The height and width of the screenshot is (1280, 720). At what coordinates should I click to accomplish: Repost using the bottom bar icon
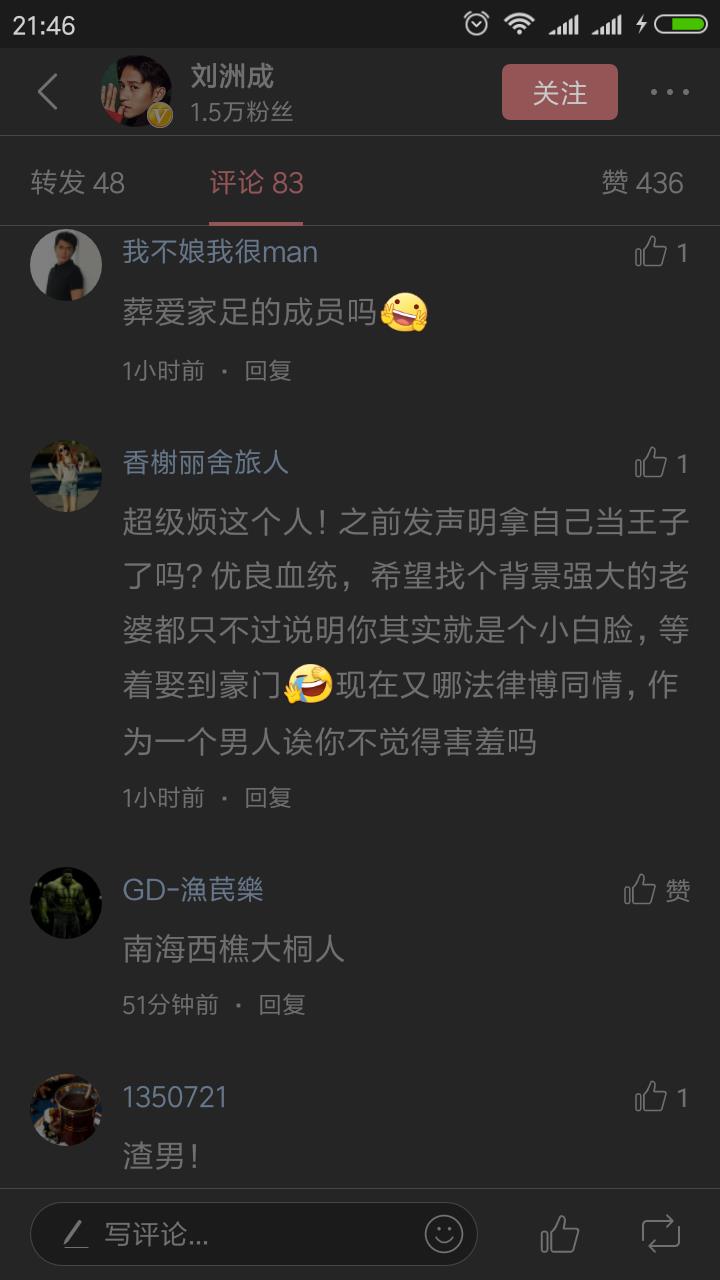pos(661,1234)
